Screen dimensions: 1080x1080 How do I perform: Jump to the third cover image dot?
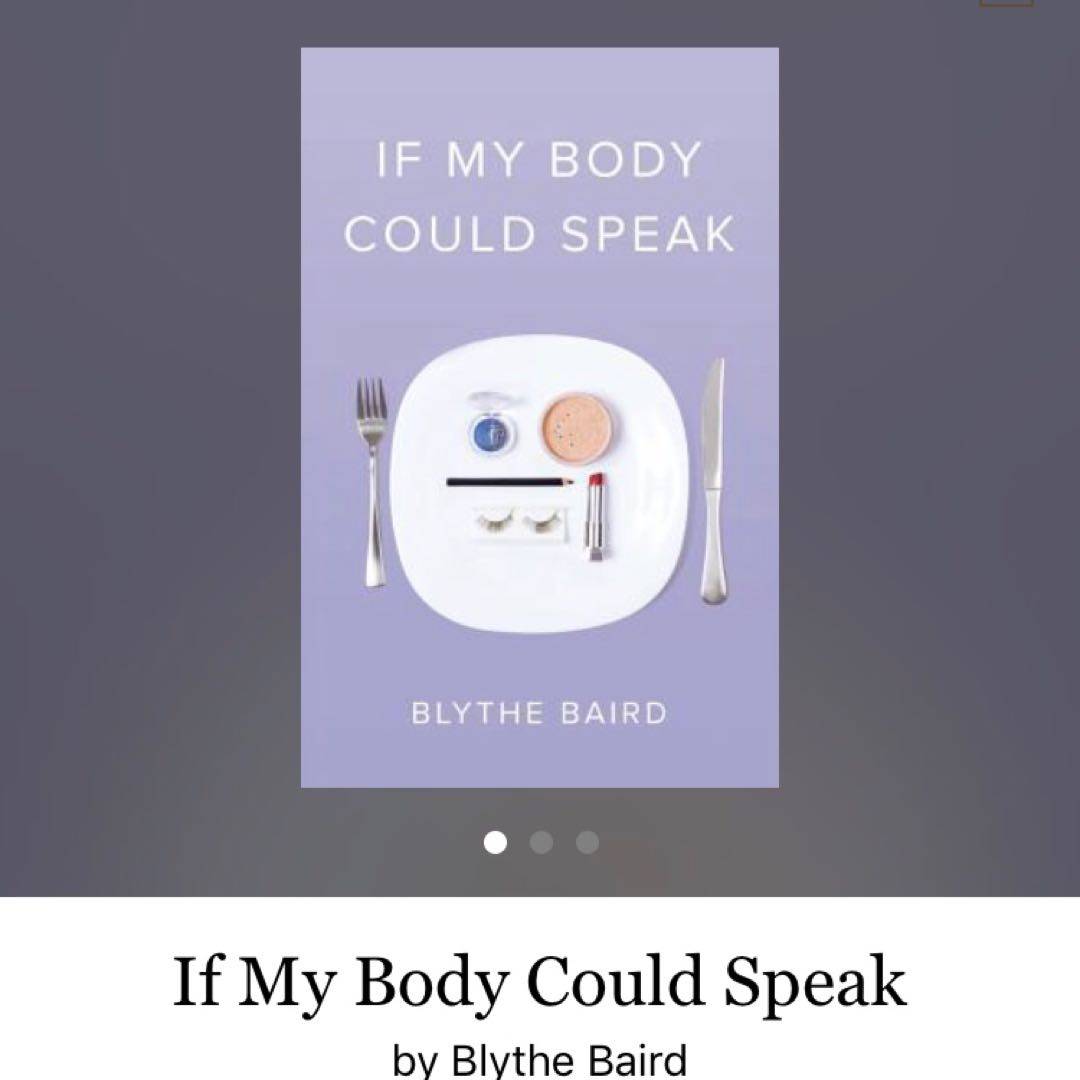[587, 842]
